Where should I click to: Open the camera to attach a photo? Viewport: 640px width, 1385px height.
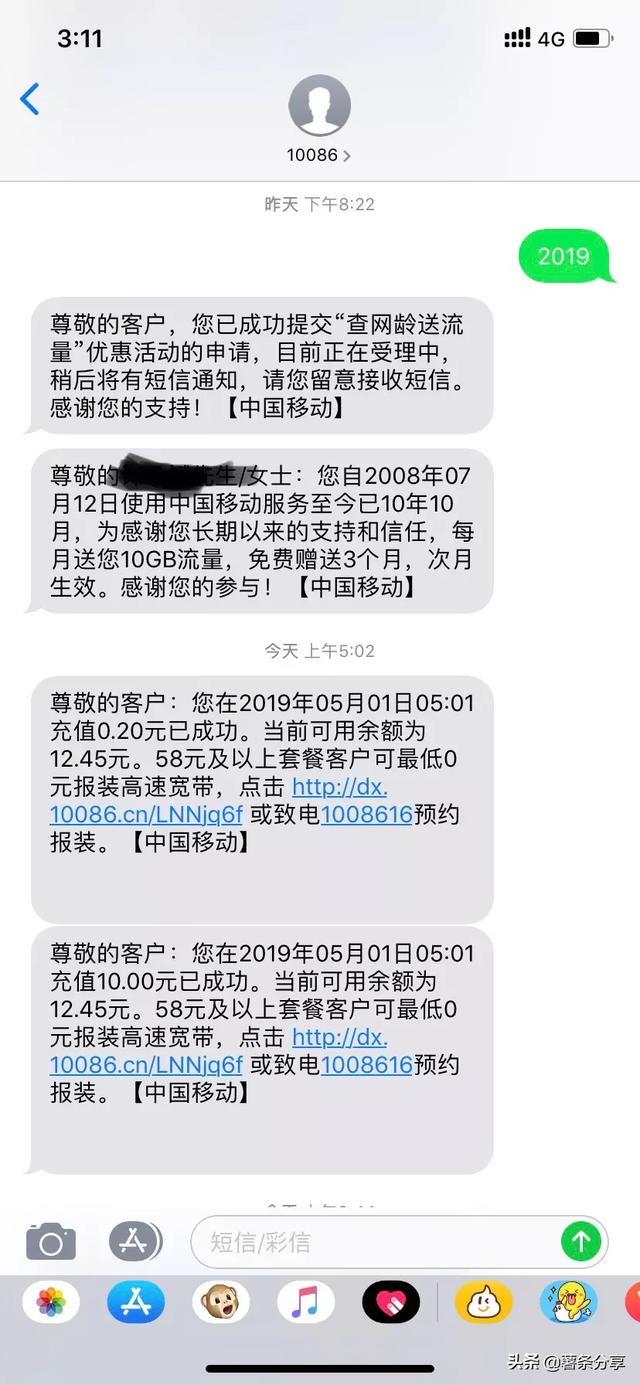coord(51,1242)
